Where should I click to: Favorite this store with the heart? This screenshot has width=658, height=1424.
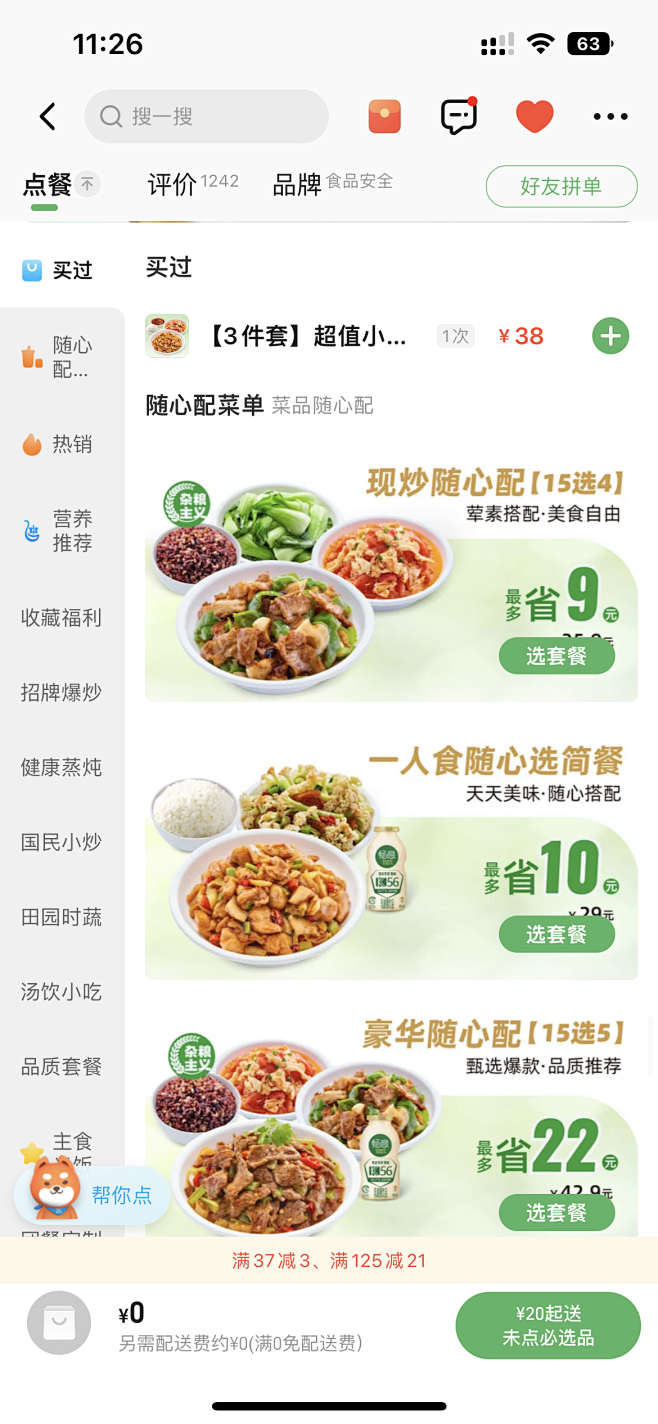pos(534,117)
